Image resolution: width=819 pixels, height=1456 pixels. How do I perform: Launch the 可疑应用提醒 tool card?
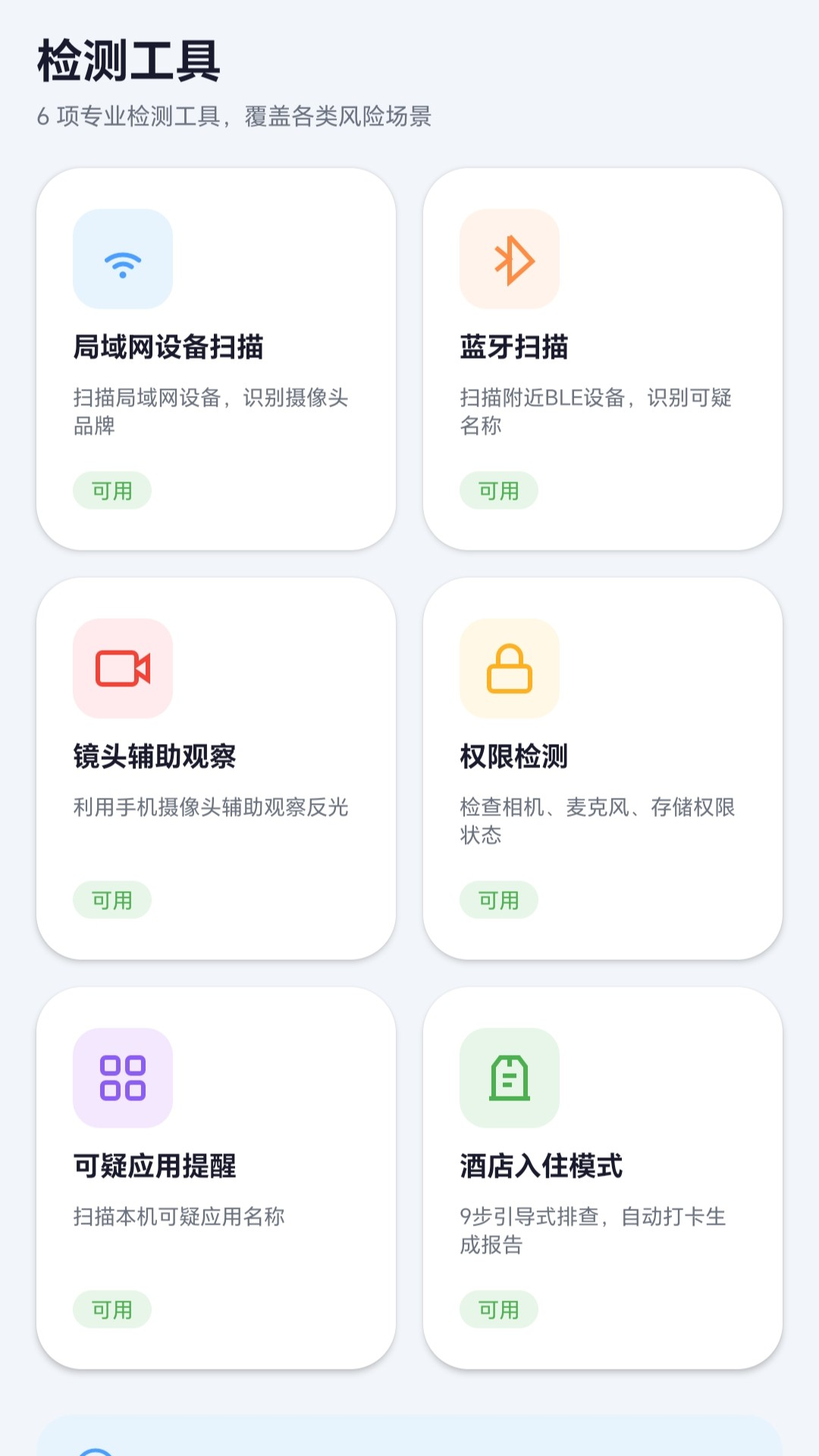[x=216, y=1178]
